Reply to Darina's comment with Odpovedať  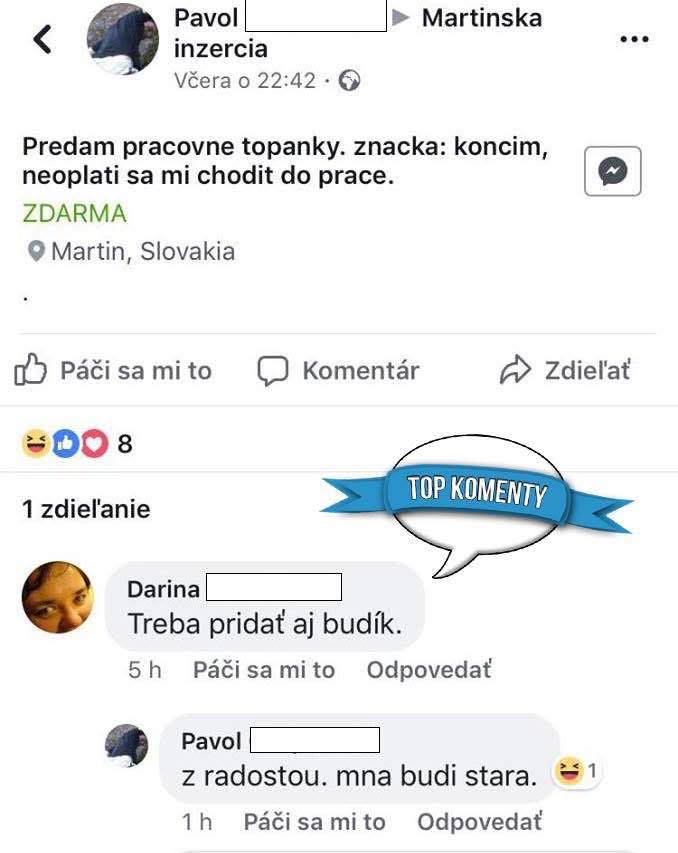click(429, 670)
